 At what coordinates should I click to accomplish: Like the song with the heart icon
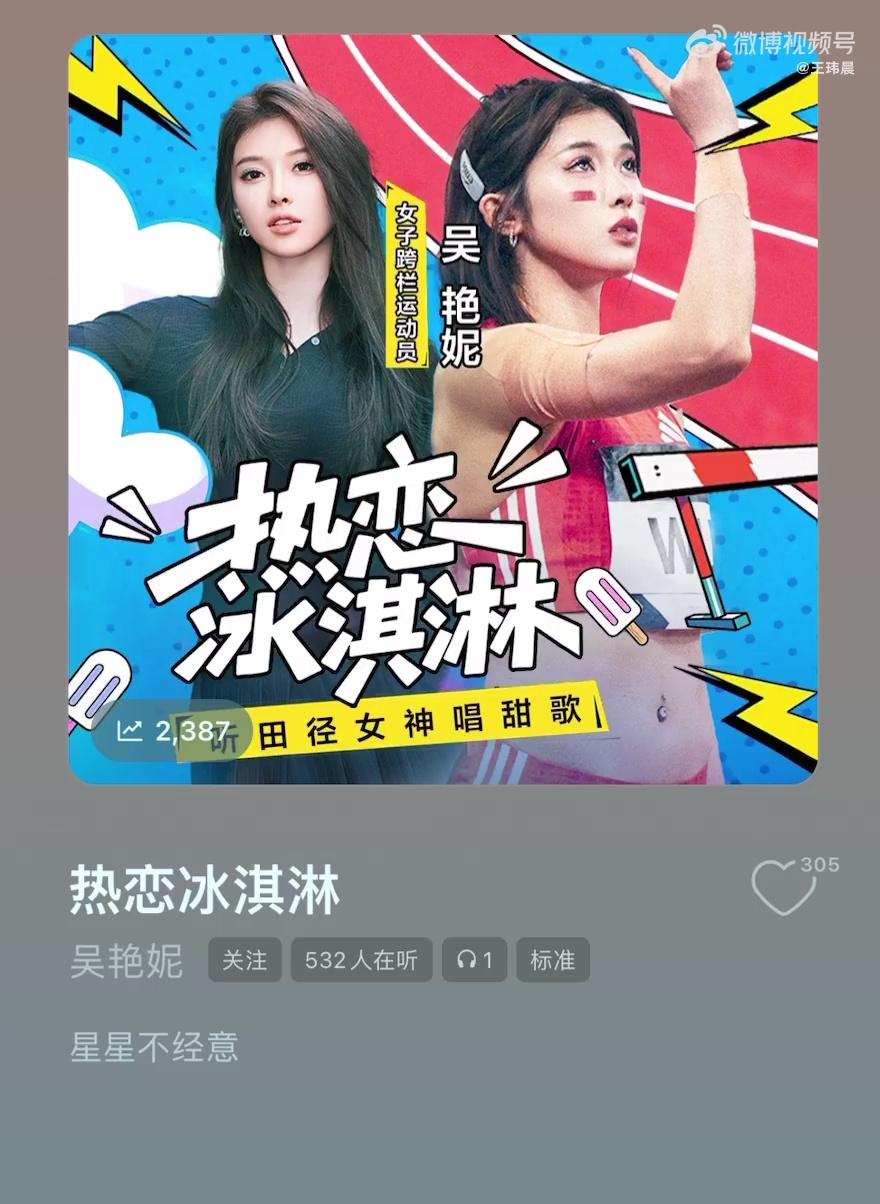[x=785, y=885]
